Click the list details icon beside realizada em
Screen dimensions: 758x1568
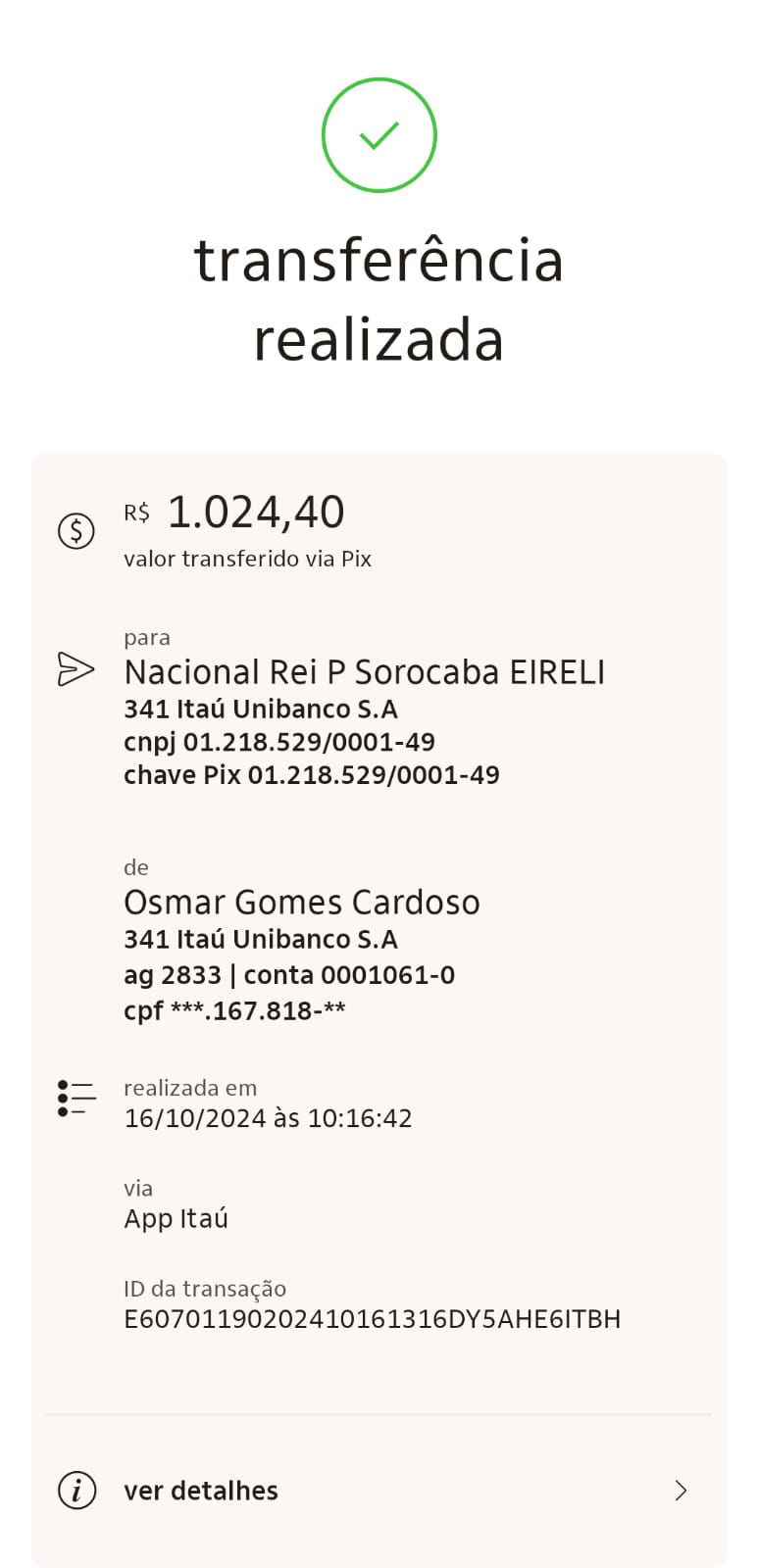point(76,1096)
